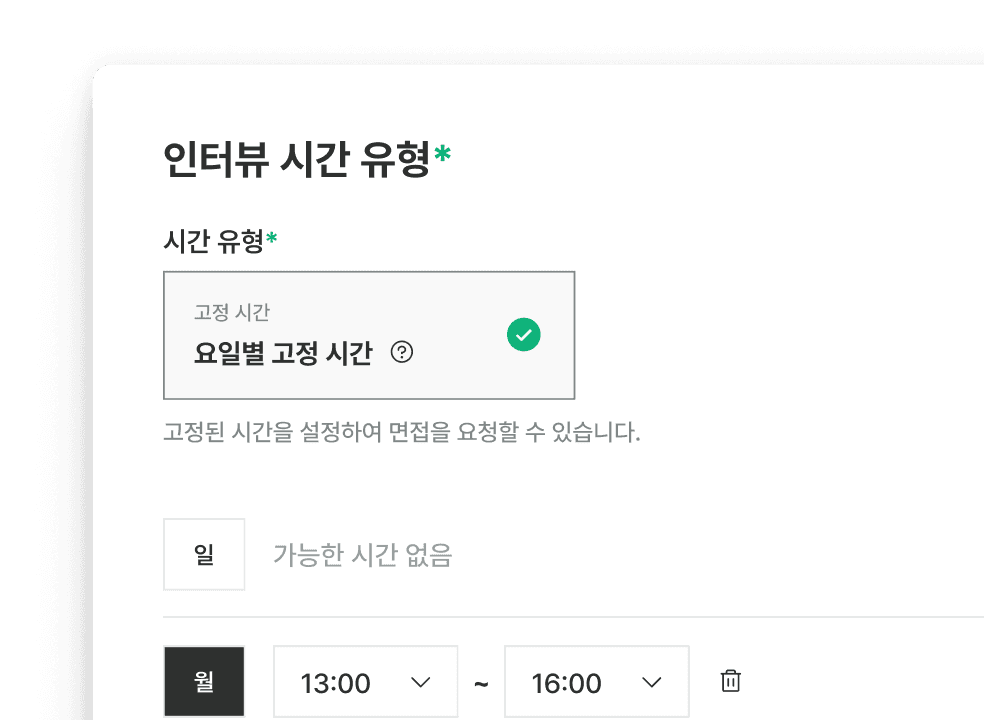Viewport: 984px width, 720px height.
Task: Delete the 월 time slot with trash icon
Action: pyautogui.click(x=731, y=681)
